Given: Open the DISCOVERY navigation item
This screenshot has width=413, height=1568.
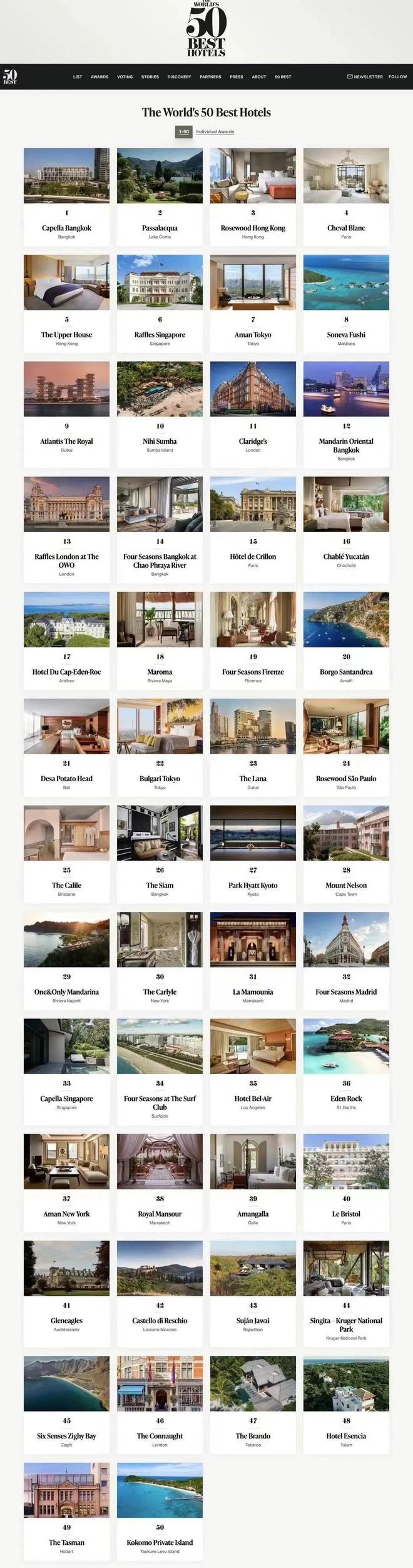Looking at the screenshot, I should [x=179, y=77].
